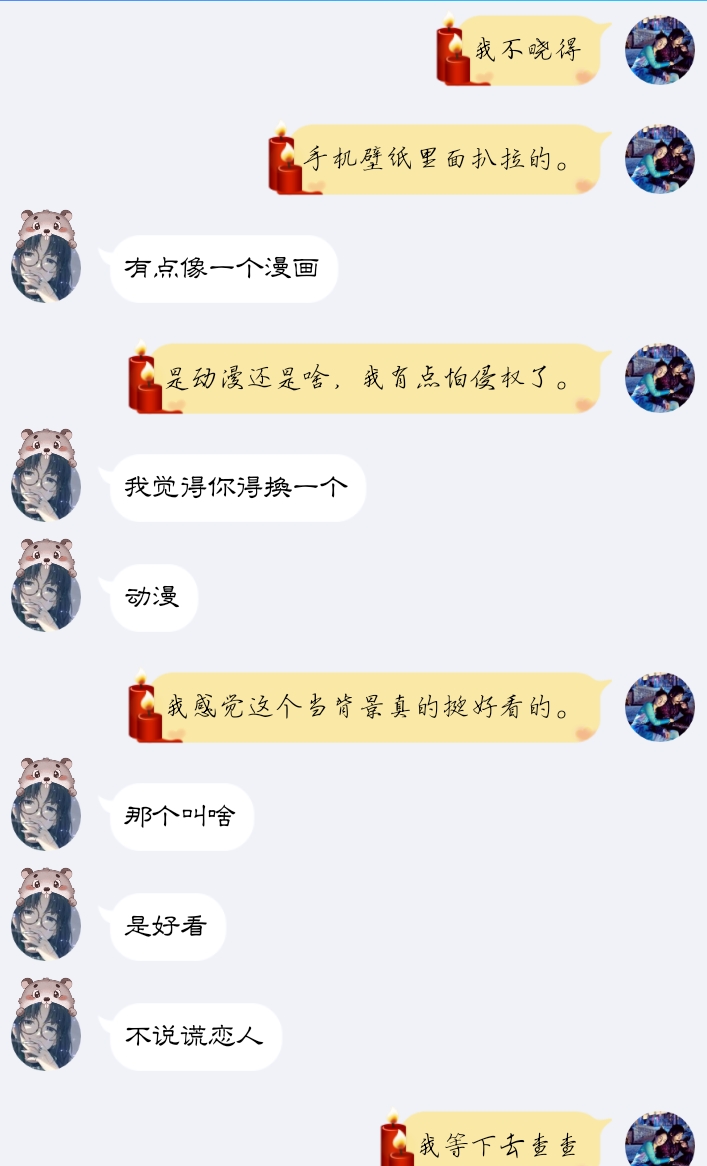The height and width of the screenshot is (1166, 707).
Task: Open friend's avatar beside "有点像一个漫画"
Action: coord(46,266)
